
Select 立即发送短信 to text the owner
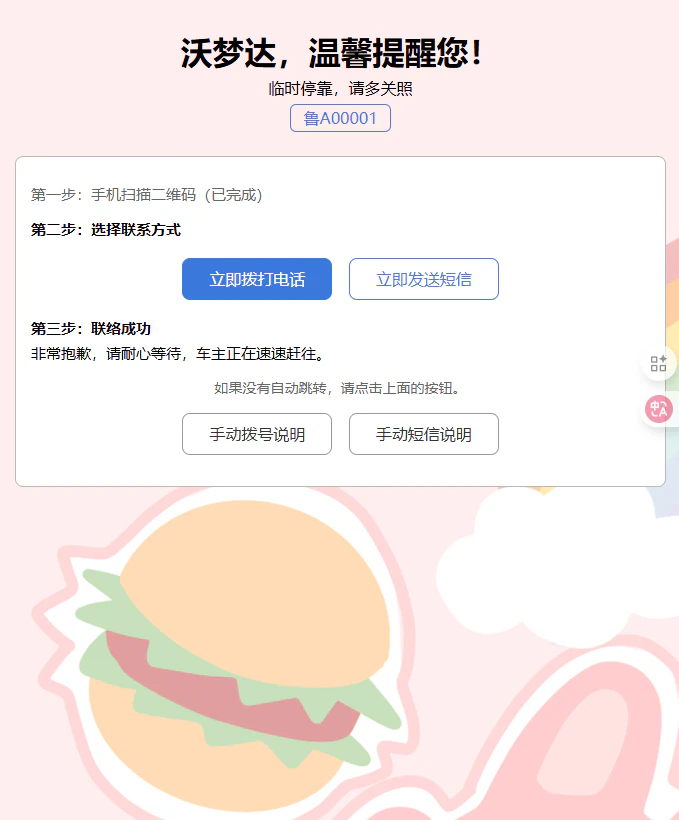click(423, 279)
